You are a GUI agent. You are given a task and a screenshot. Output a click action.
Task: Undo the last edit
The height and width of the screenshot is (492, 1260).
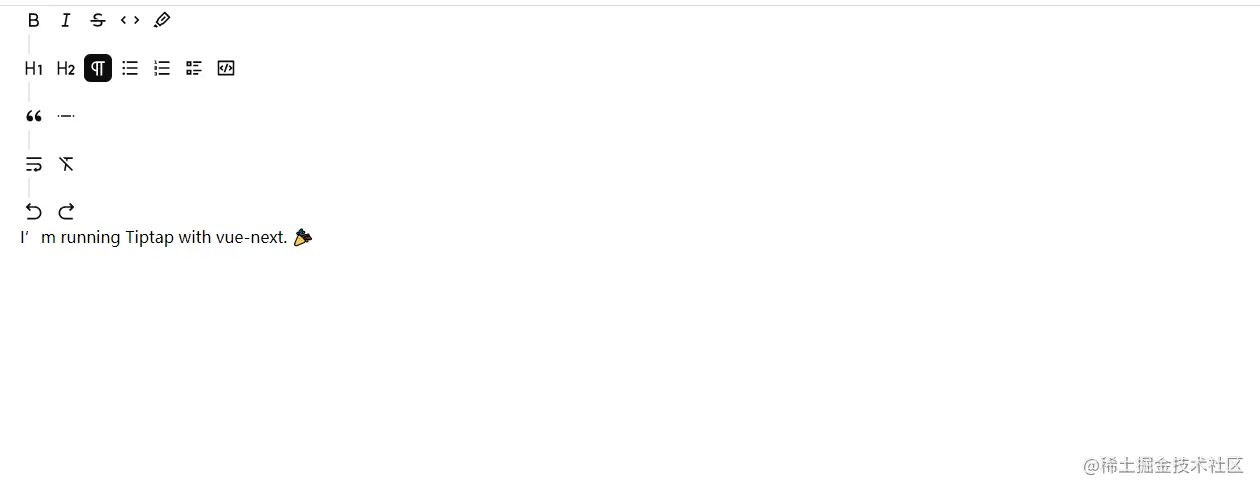click(x=34, y=211)
